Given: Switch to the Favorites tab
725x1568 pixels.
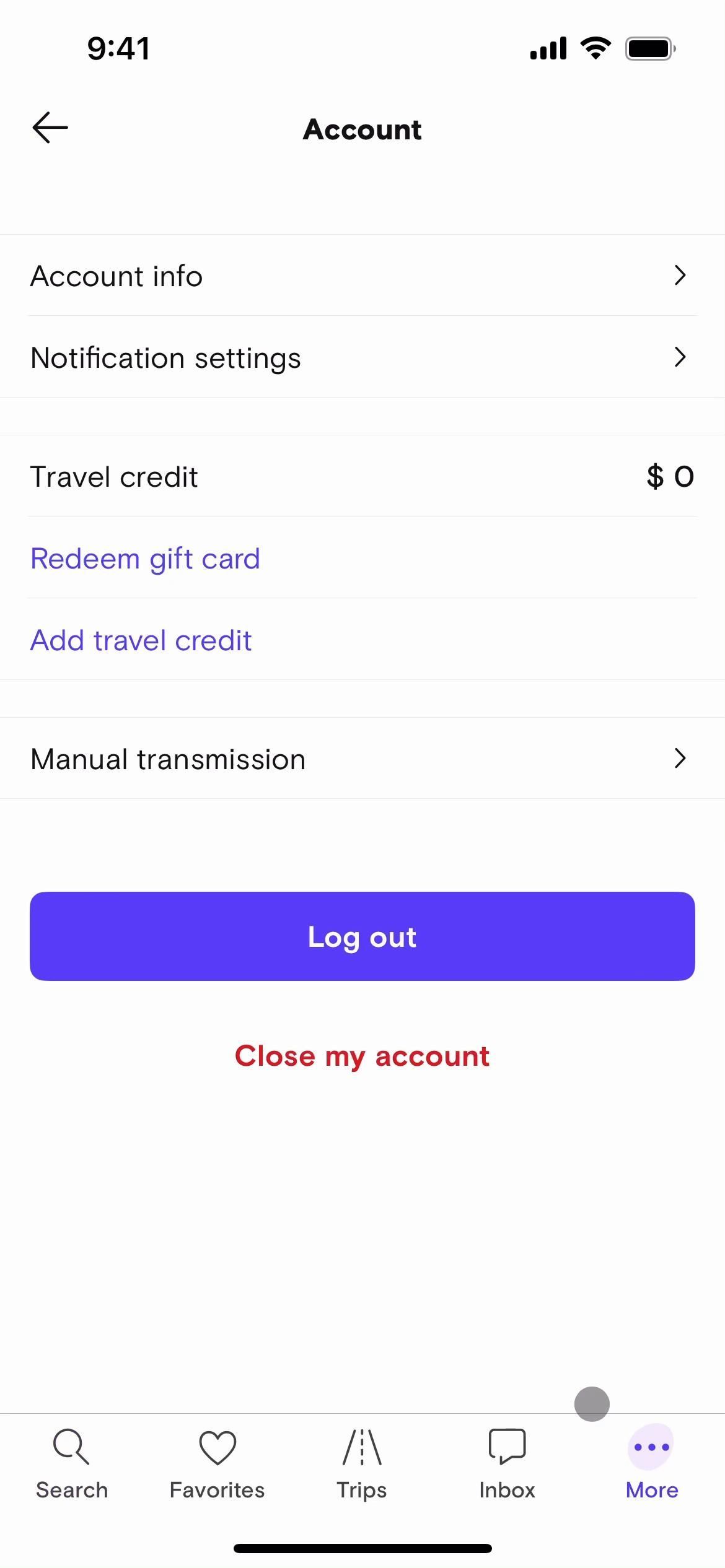Looking at the screenshot, I should (x=217, y=1464).
